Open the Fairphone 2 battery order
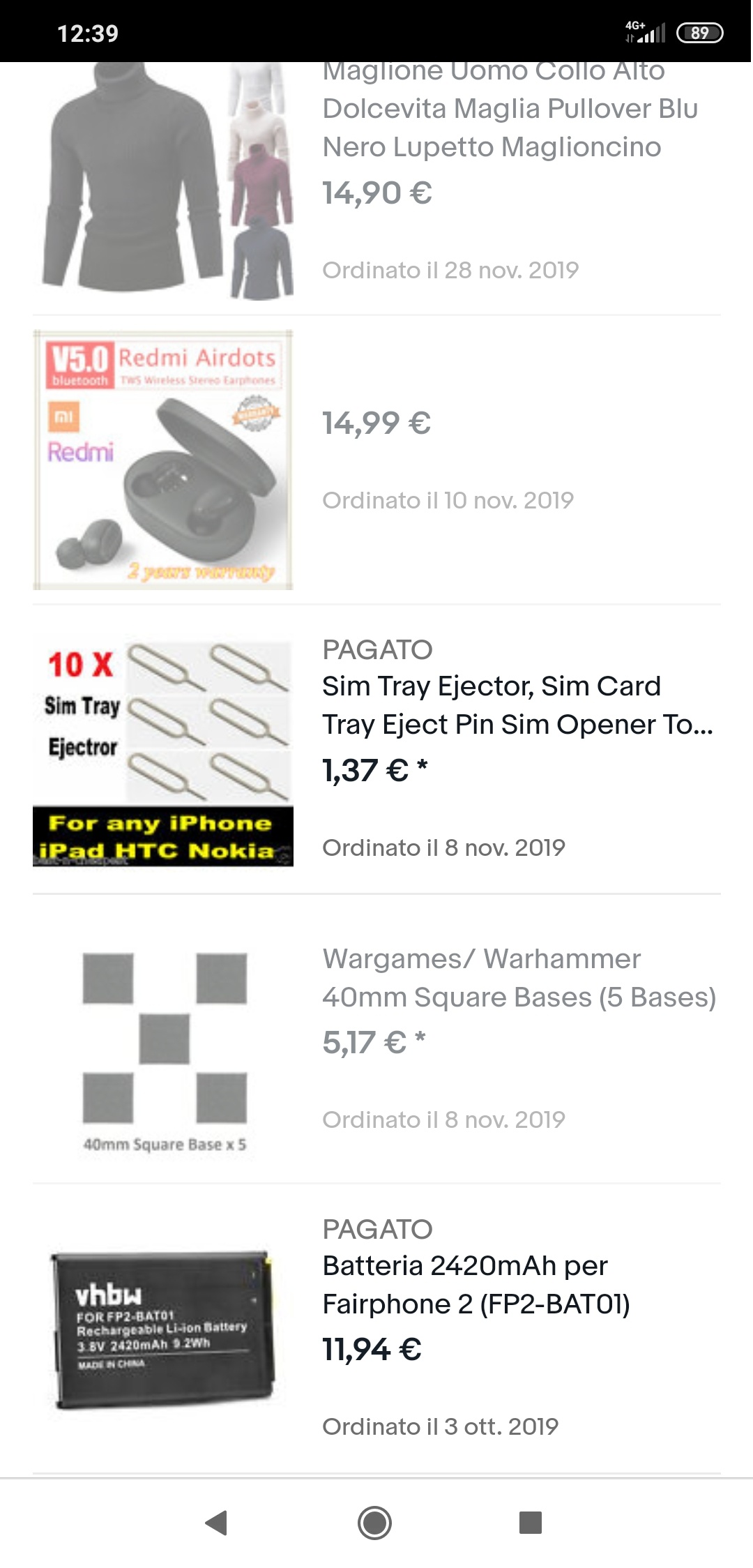 click(x=376, y=1329)
